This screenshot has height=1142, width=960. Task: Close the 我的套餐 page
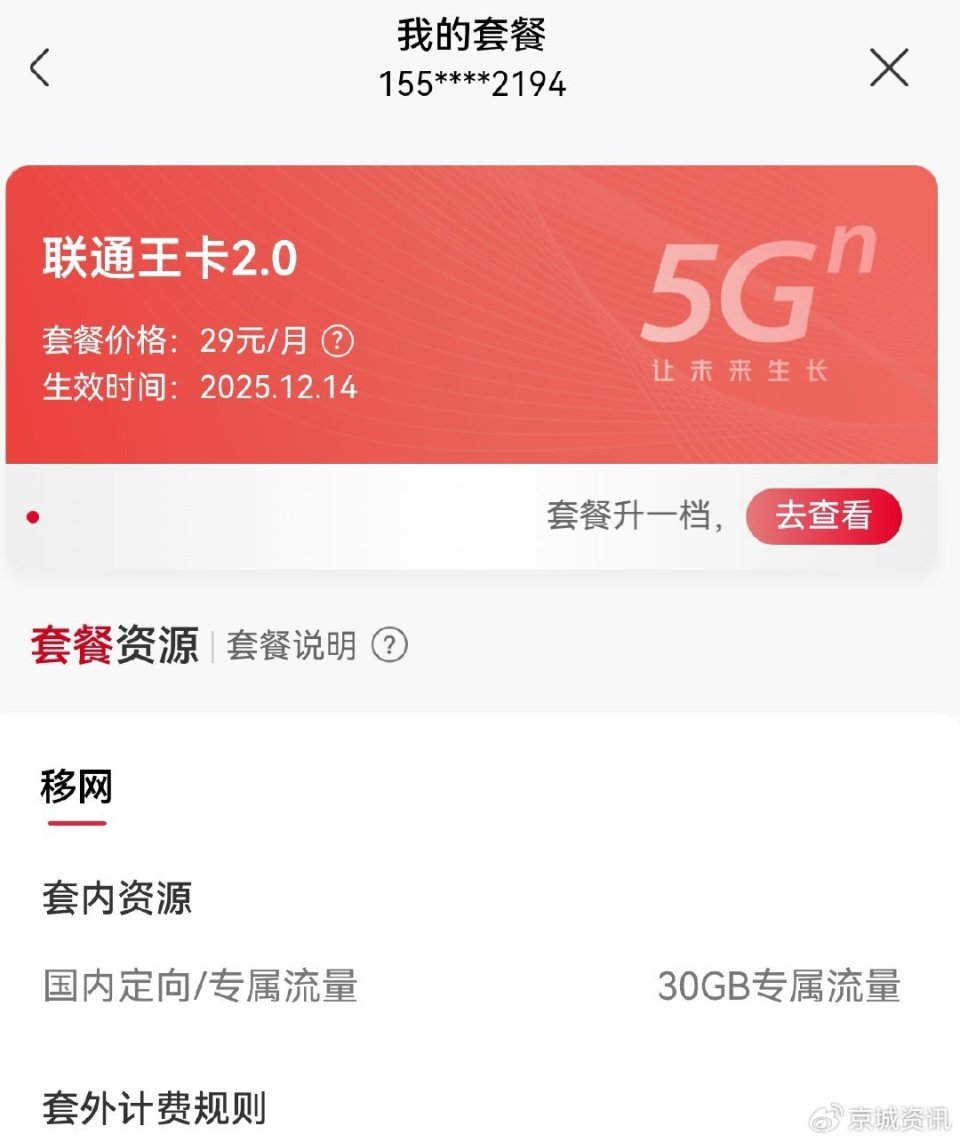pos(888,68)
